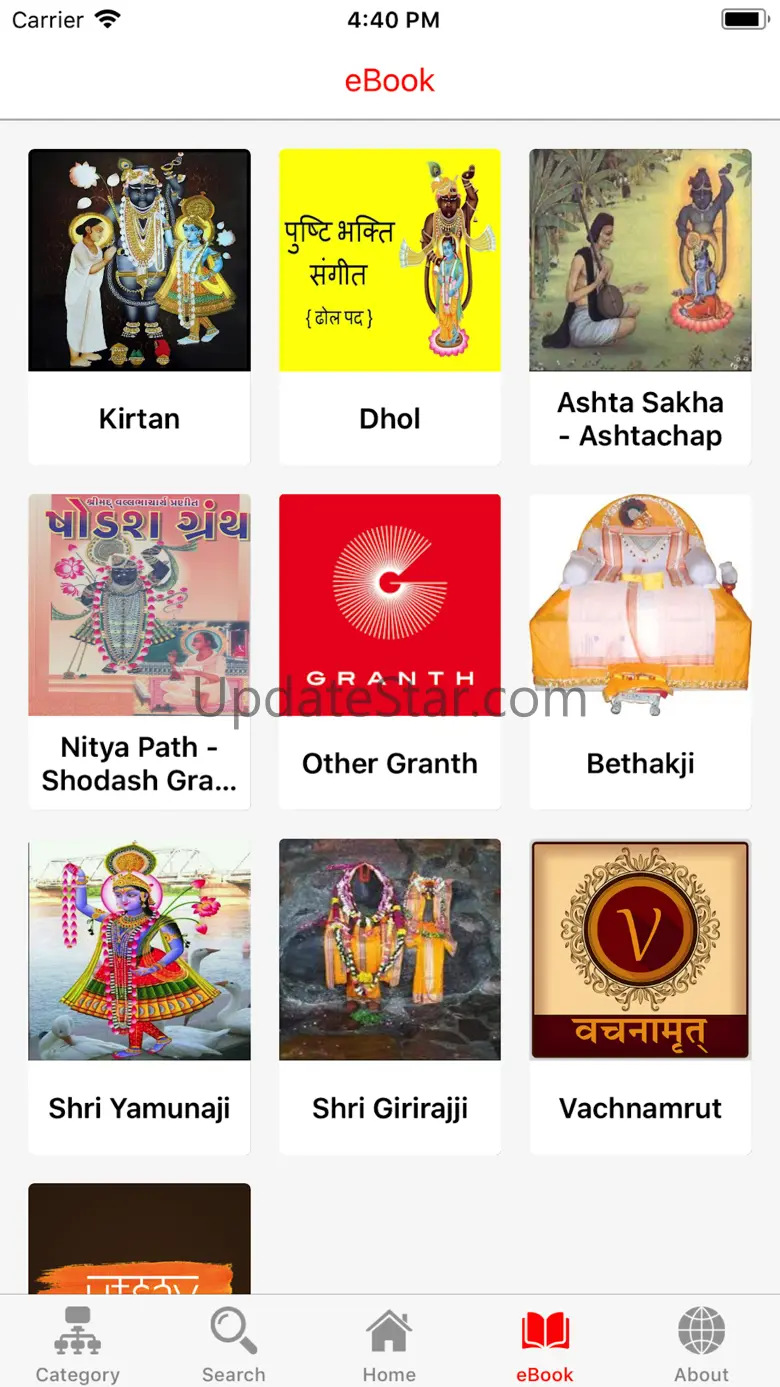The width and height of the screenshot is (780, 1387).
Task: Switch to the Category tab
Action: [x=78, y=1344]
